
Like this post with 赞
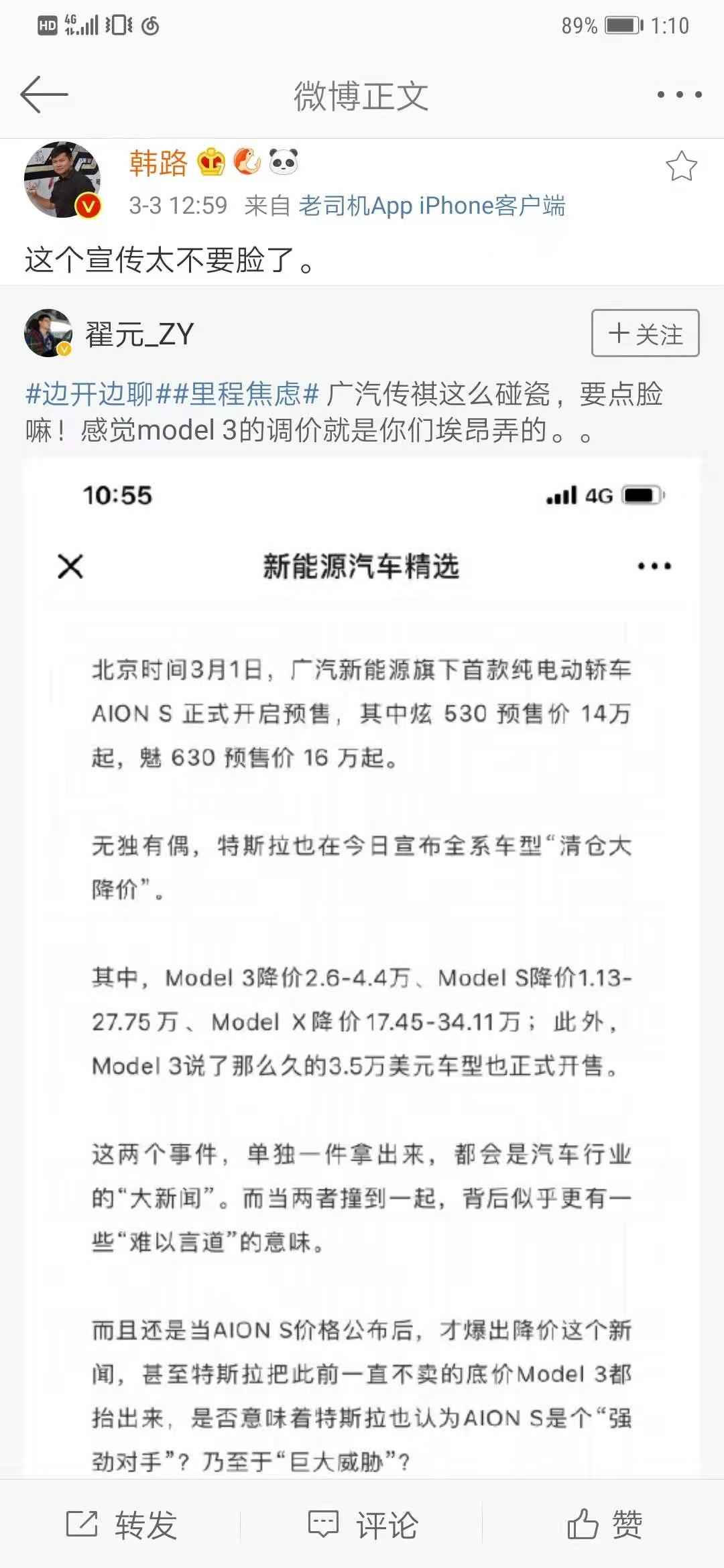coord(603,1525)
